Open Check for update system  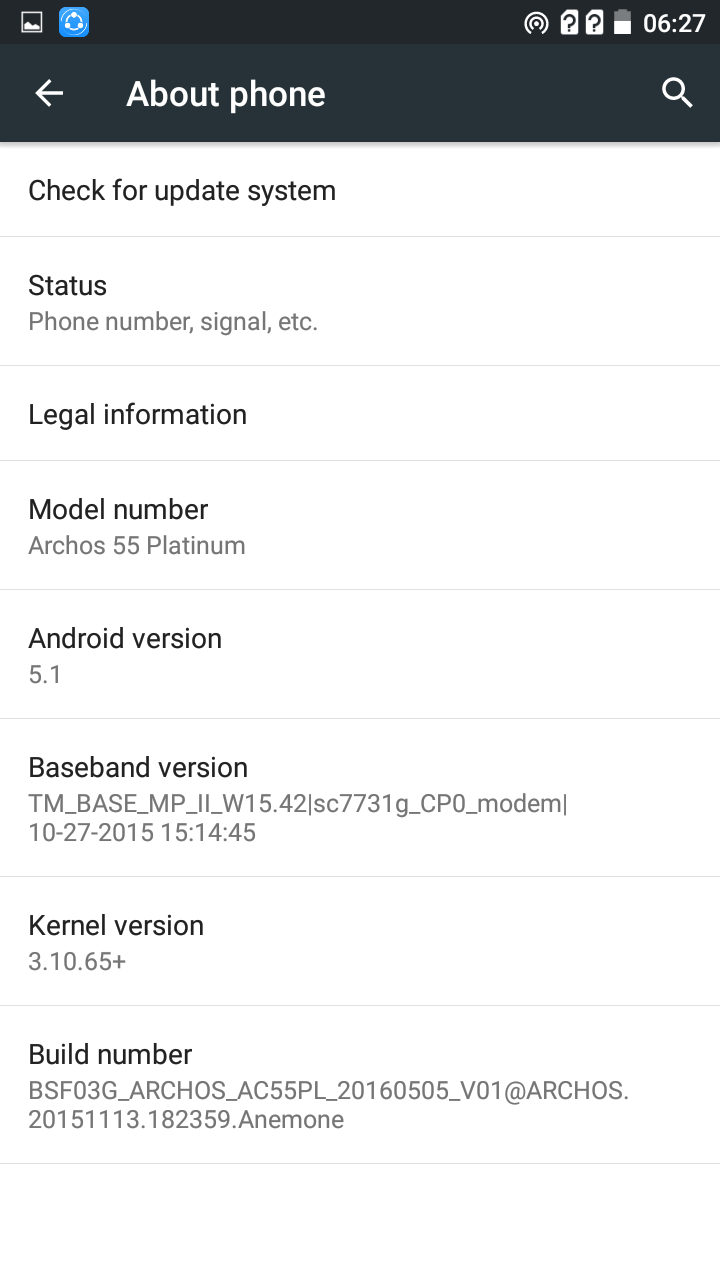pyautogui.click(x=360, y=190)
